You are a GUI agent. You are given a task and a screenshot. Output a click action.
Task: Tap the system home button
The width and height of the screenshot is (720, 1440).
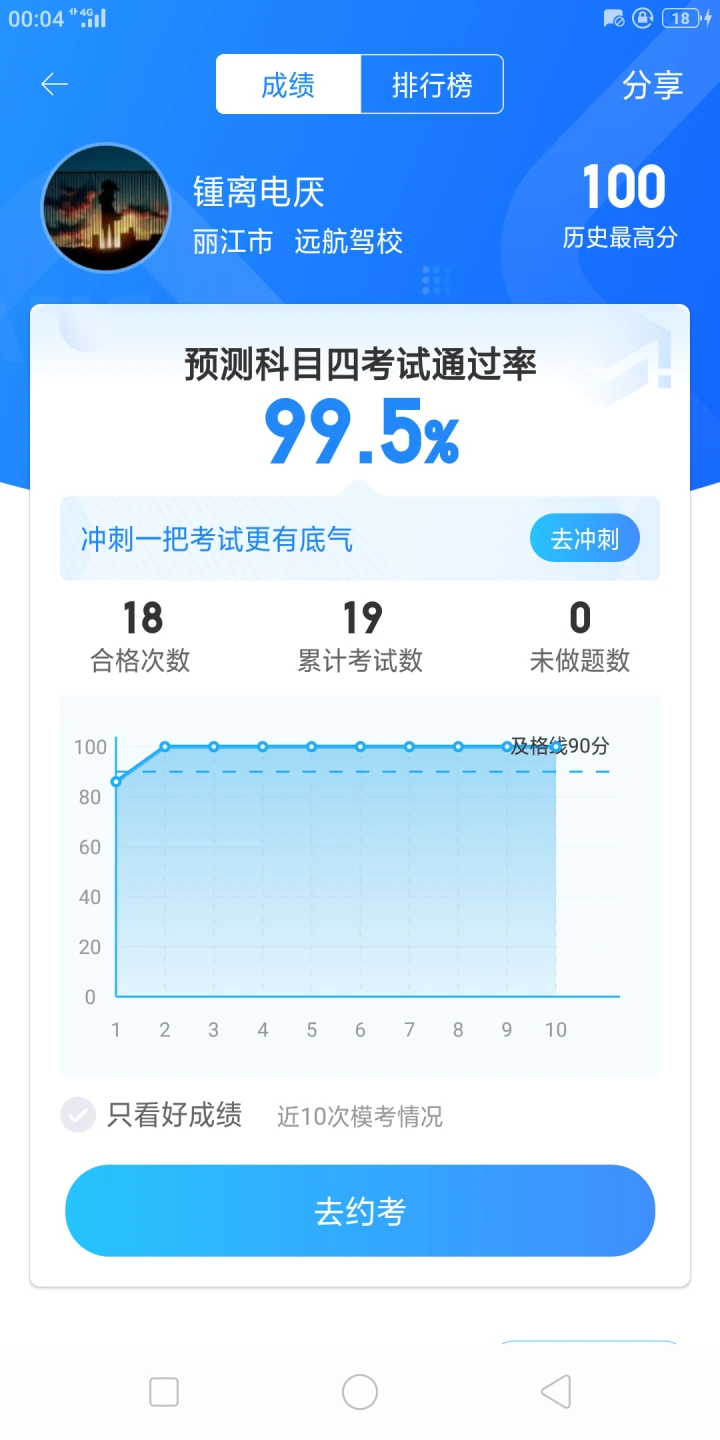(x=360, y=1392)
